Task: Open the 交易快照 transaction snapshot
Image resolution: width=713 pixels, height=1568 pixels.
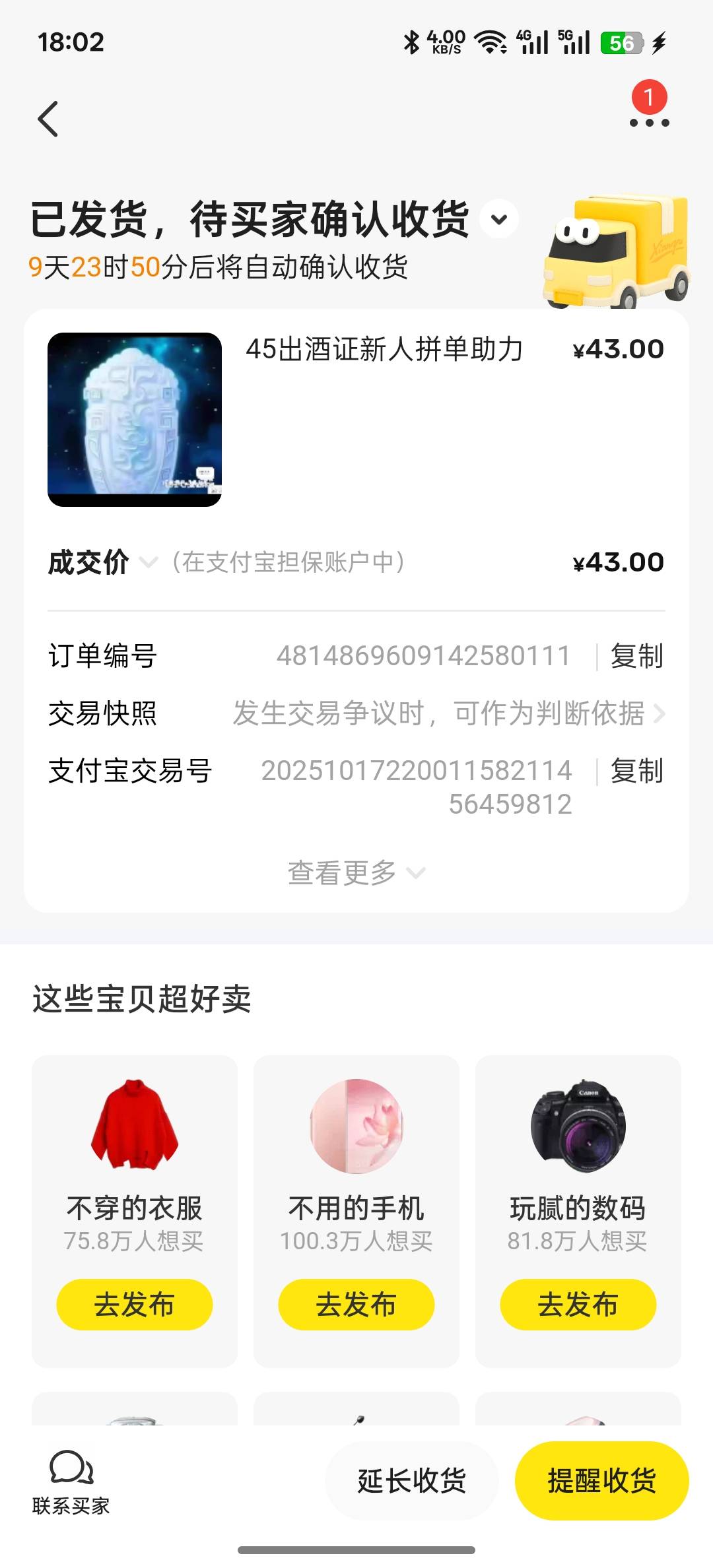Action: (x=449, y=713)
